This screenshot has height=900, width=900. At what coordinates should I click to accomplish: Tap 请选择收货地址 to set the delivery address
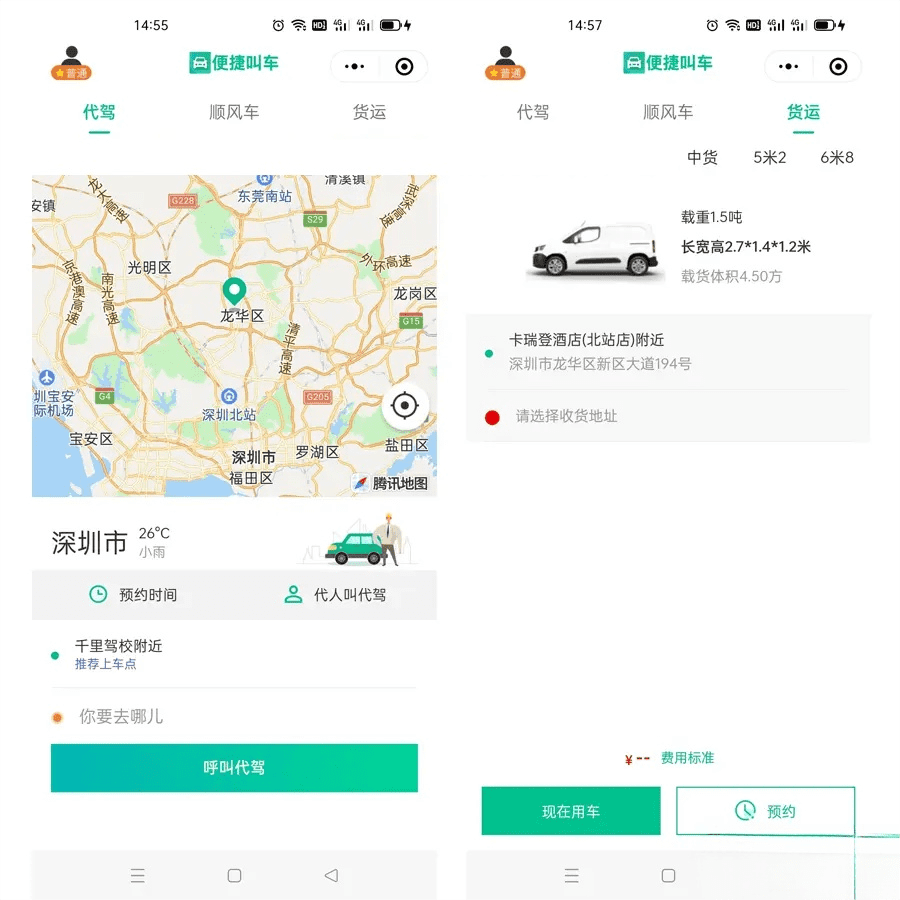(x=668, y=416)
